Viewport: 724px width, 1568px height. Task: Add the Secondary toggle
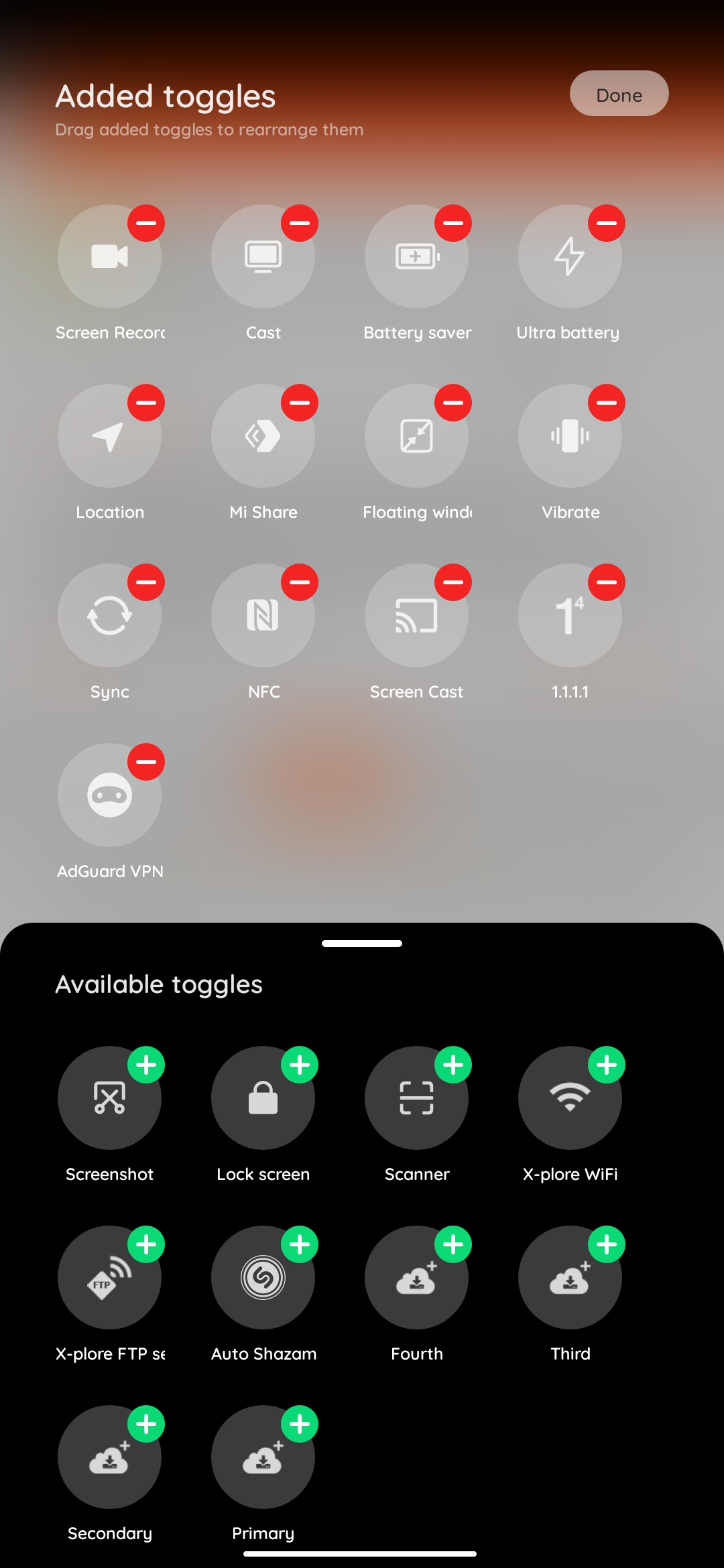point(146,1424)
